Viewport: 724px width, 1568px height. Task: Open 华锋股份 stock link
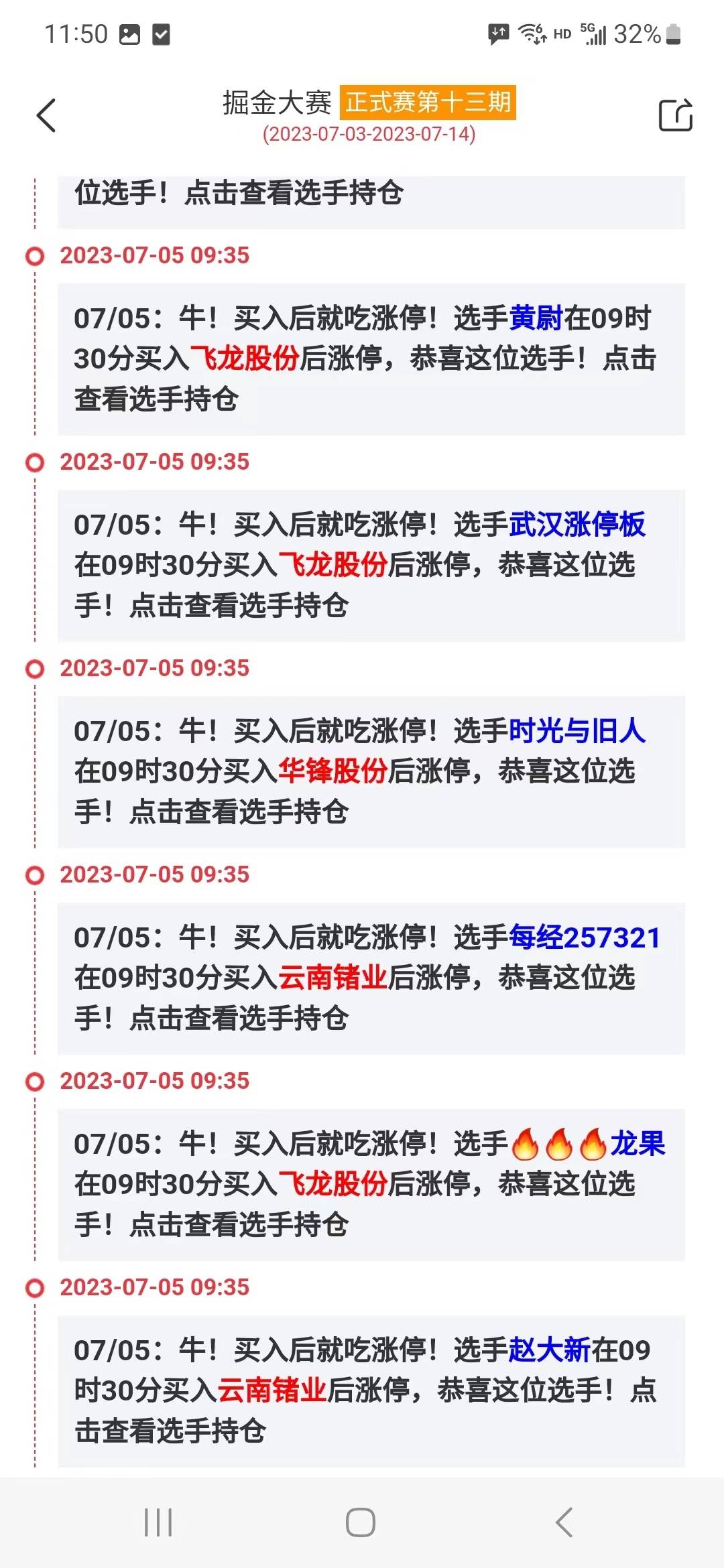tap(333, 771)
